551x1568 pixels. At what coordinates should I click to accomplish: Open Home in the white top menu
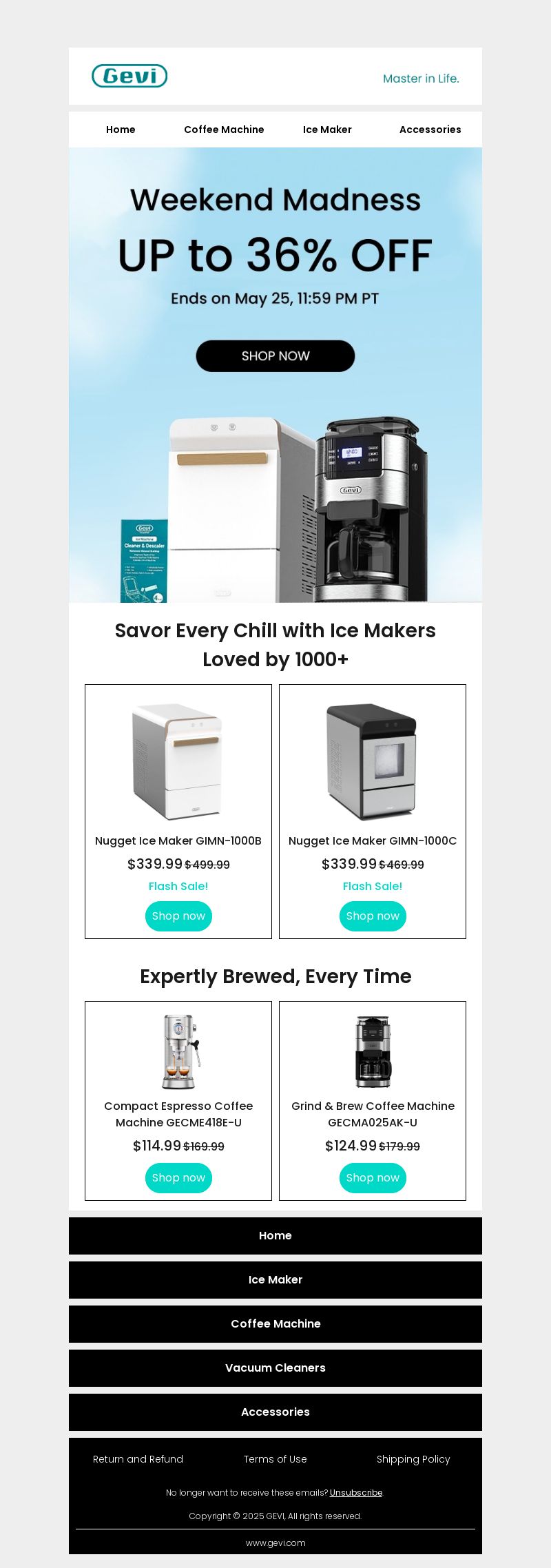pyautogui.click(x=121, y=130)
